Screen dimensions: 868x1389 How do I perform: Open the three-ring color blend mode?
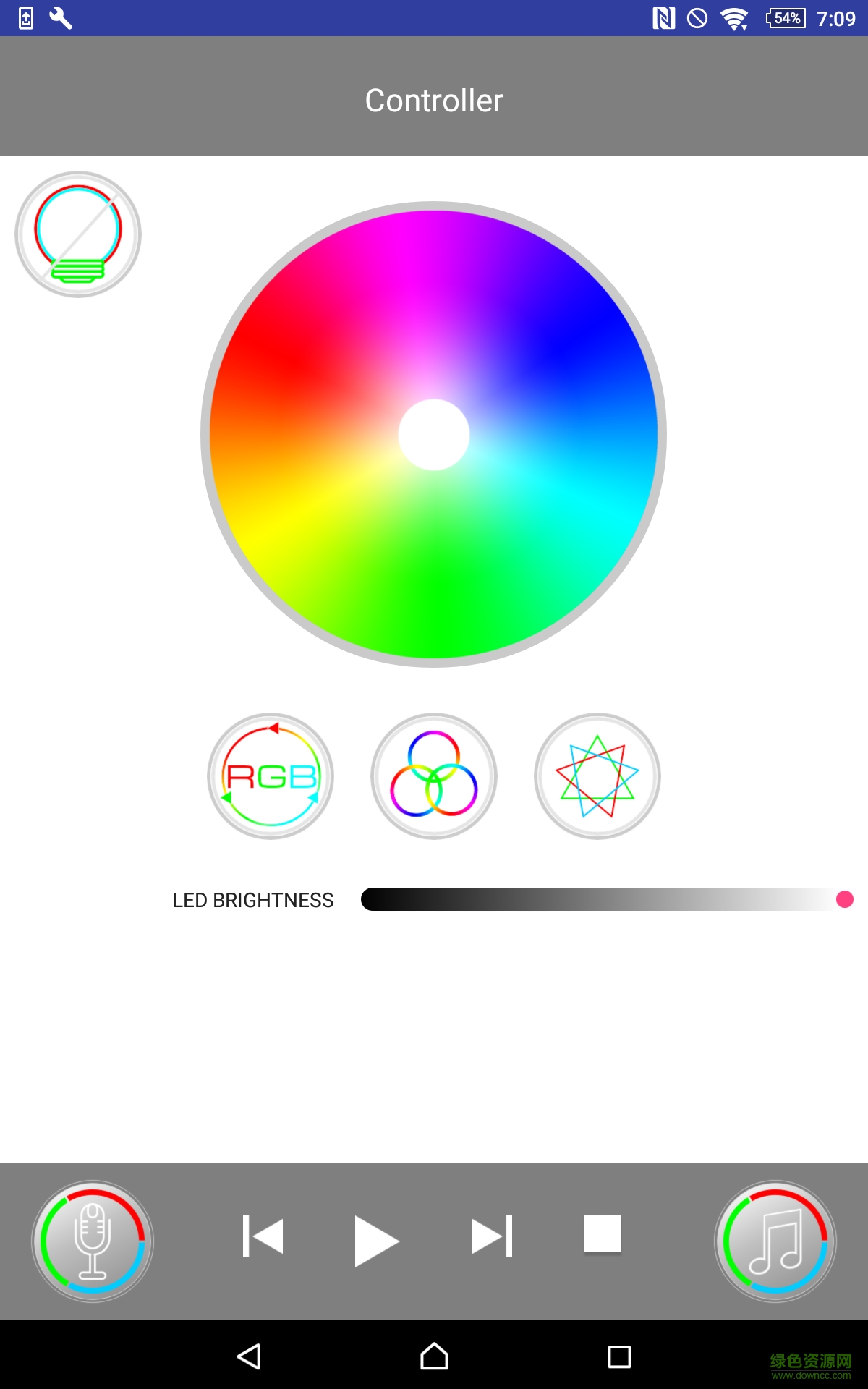click(433, 776)
